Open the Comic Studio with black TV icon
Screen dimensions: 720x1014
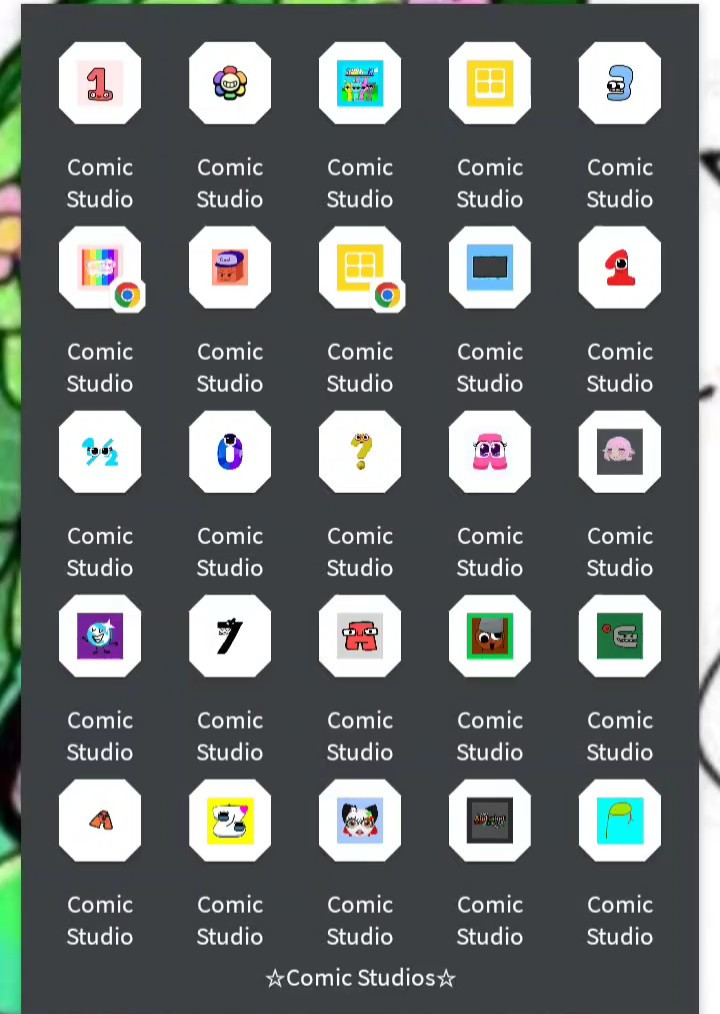coord(490,268)
